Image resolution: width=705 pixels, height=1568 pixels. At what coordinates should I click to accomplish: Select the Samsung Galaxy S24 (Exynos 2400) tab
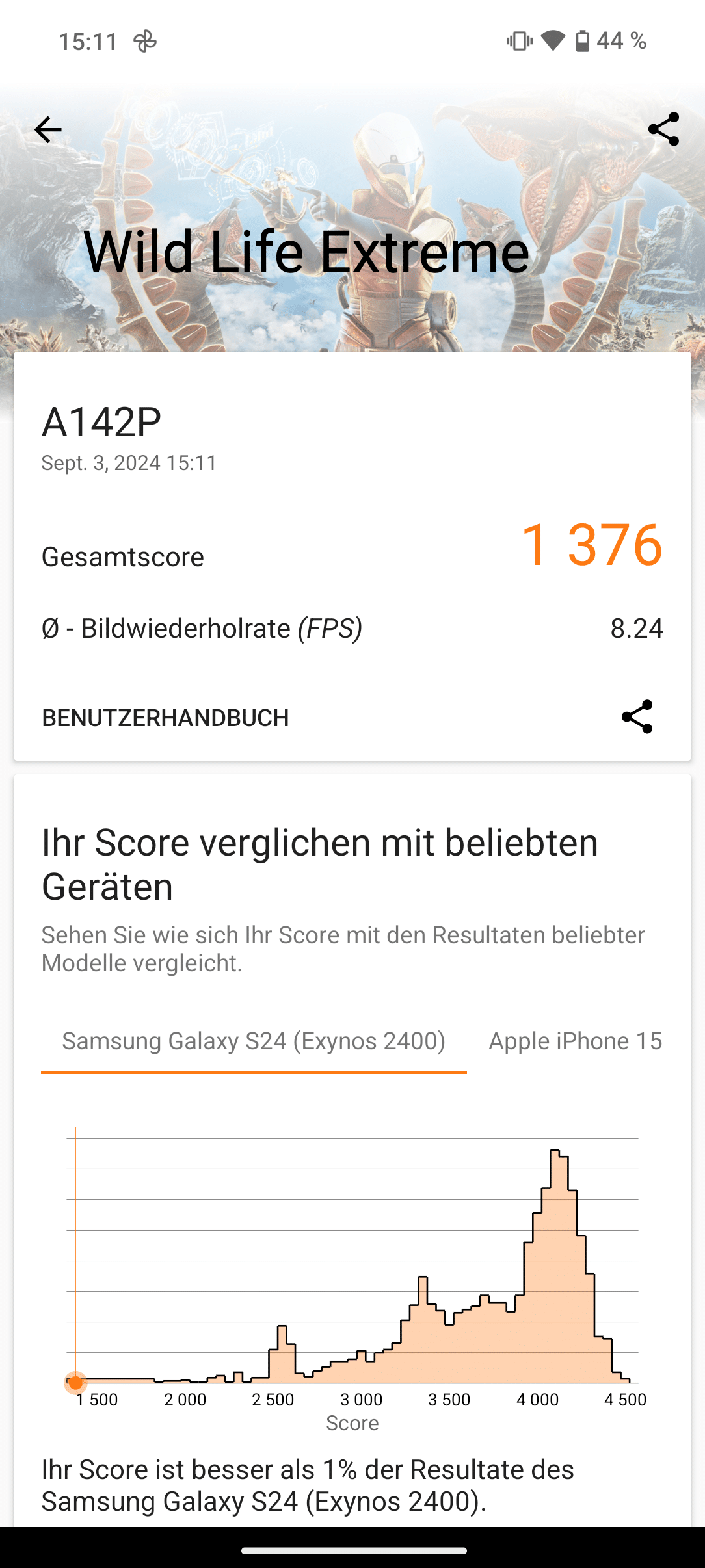coord(254,1041)
